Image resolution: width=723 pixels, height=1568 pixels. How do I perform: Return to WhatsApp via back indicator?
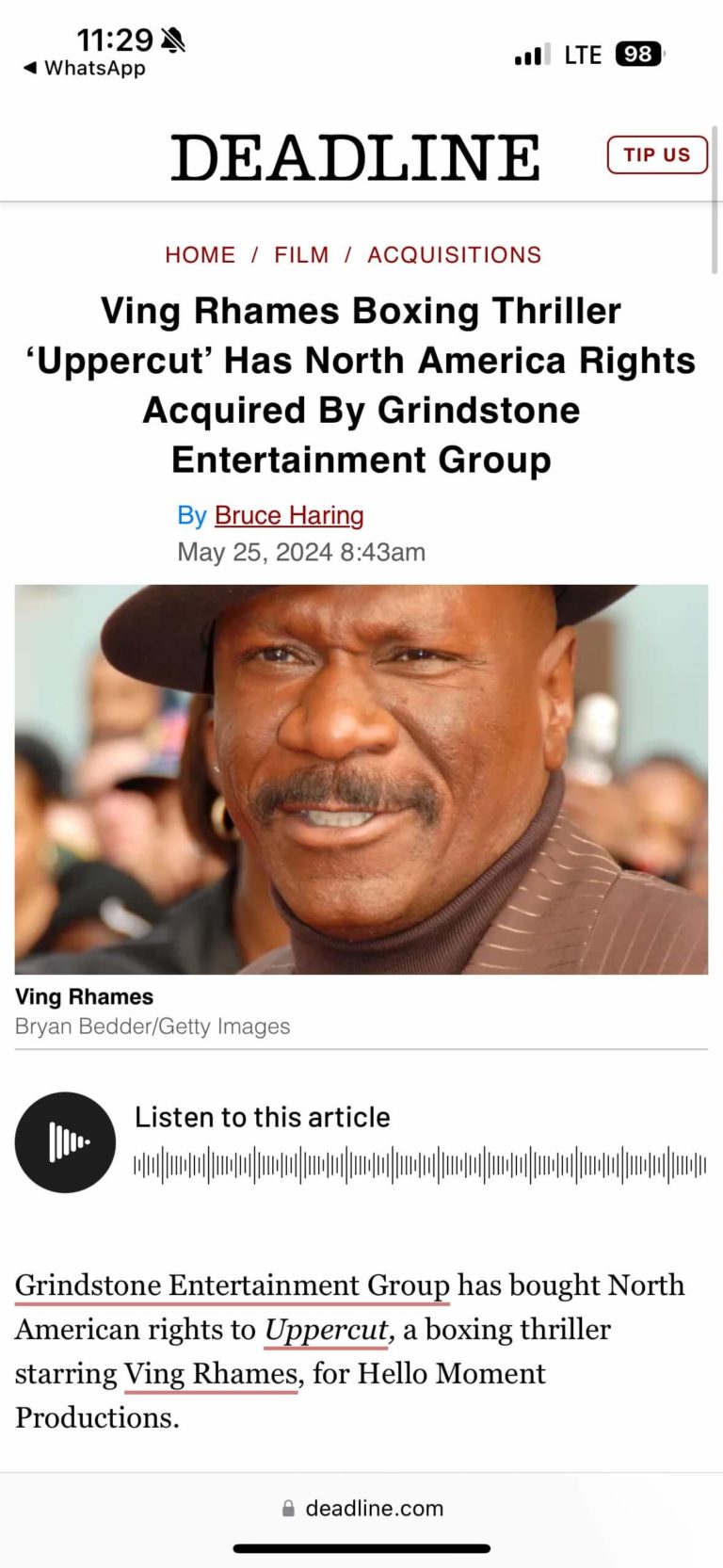click(85, 68)
